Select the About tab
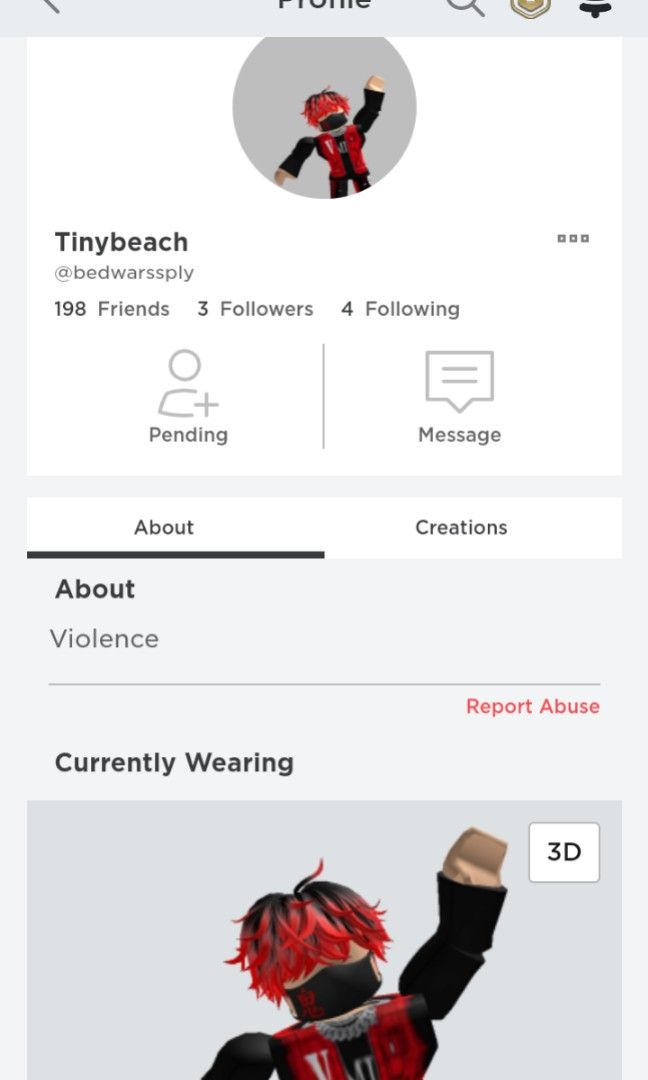This screenshot has height=1080, width=648. 164,527
